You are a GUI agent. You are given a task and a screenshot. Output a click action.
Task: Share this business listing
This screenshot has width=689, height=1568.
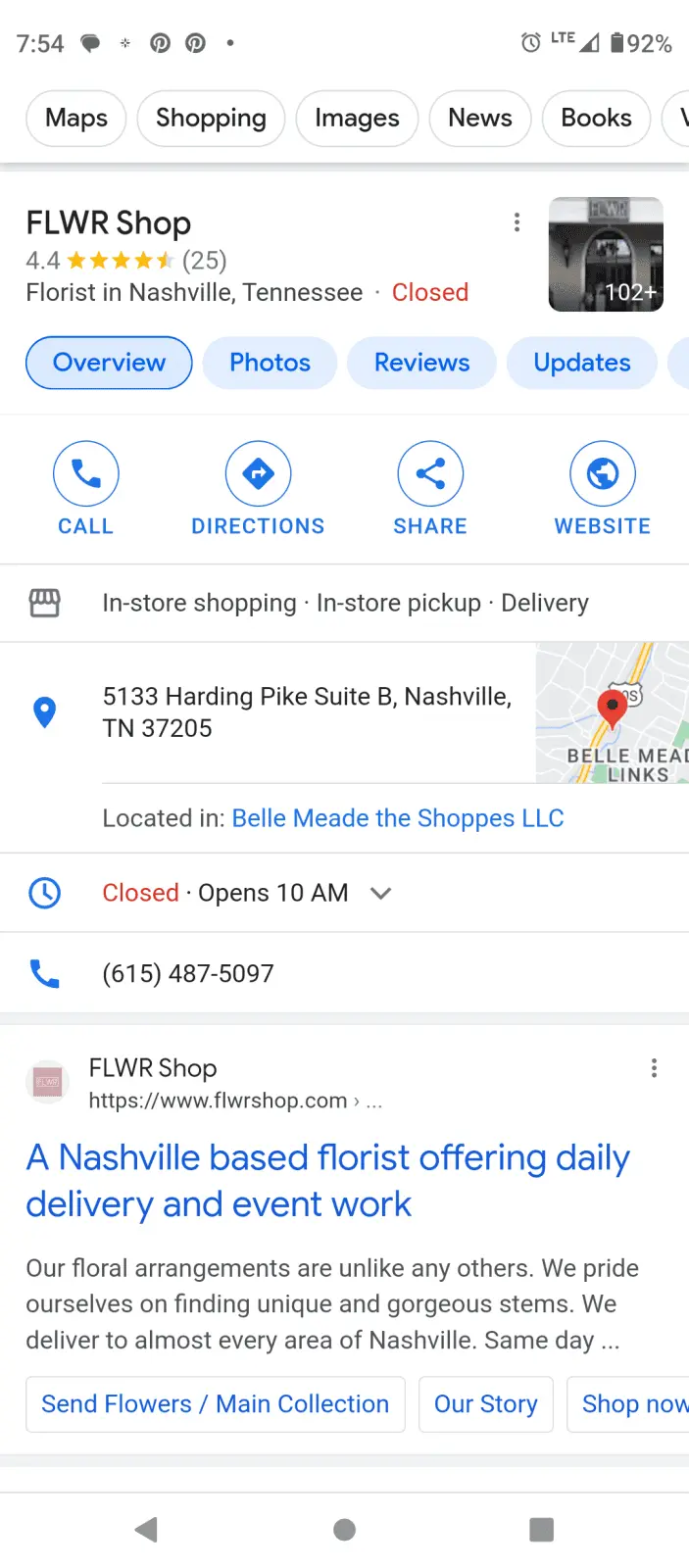tap(430, 488)
